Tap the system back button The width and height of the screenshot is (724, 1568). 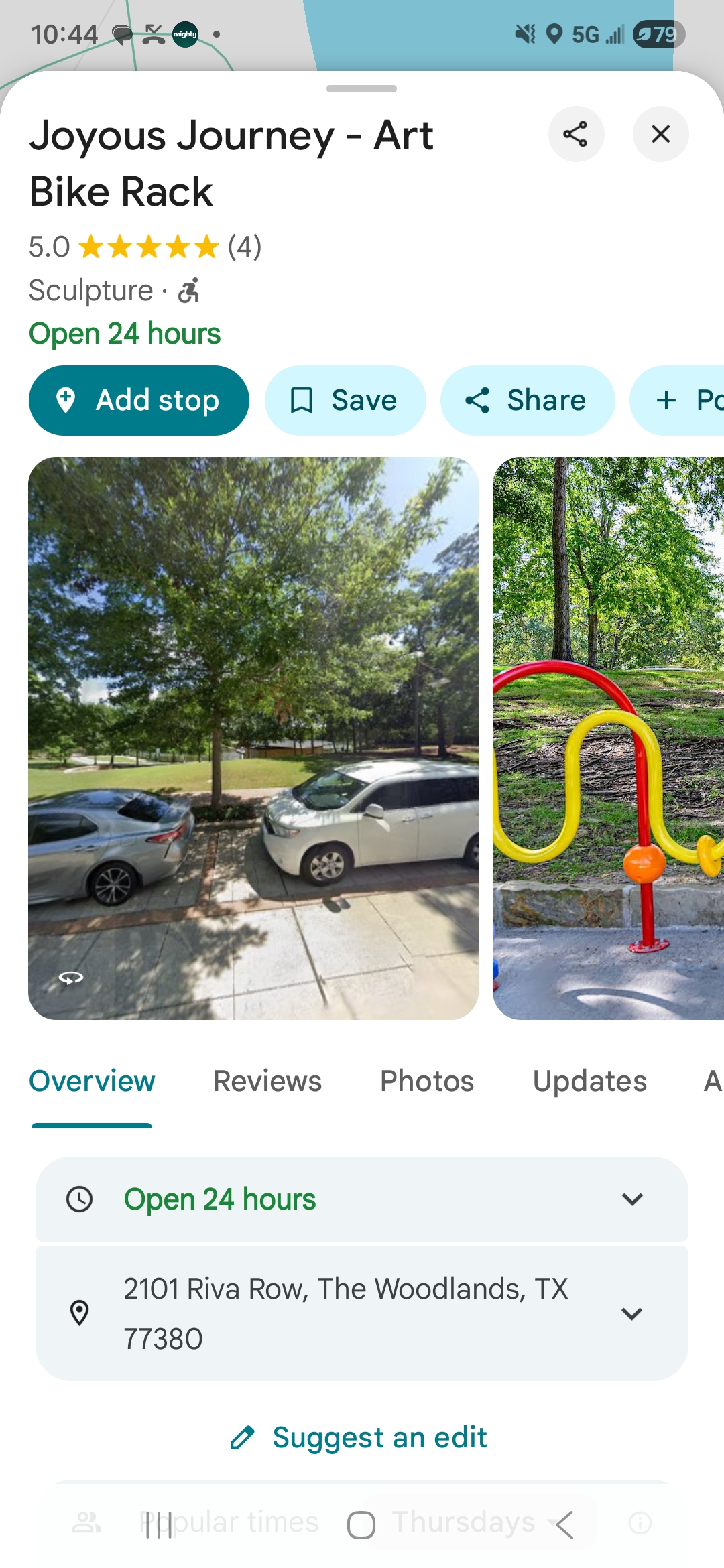click(x=564, y=1525)
